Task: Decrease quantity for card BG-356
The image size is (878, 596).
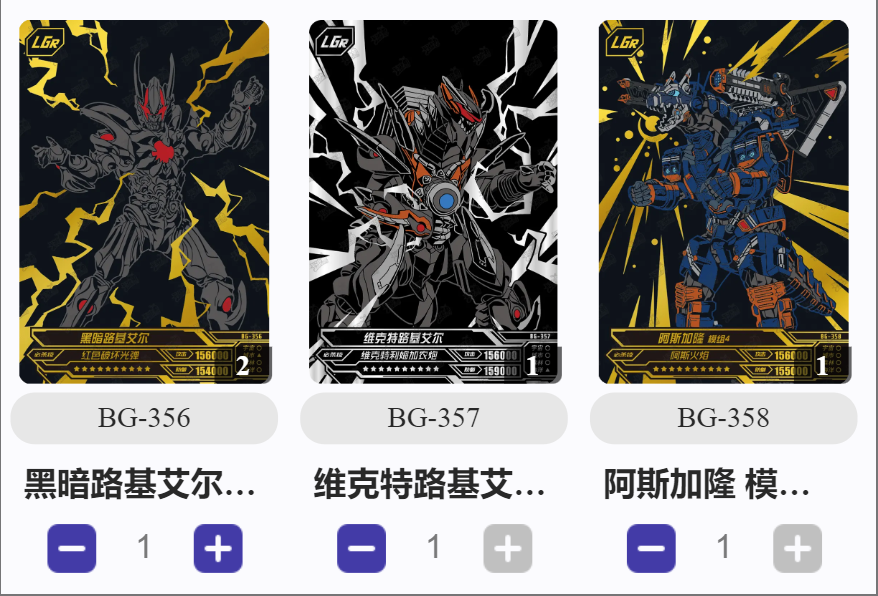Action: pyautogui.click(x=72, y=548)
